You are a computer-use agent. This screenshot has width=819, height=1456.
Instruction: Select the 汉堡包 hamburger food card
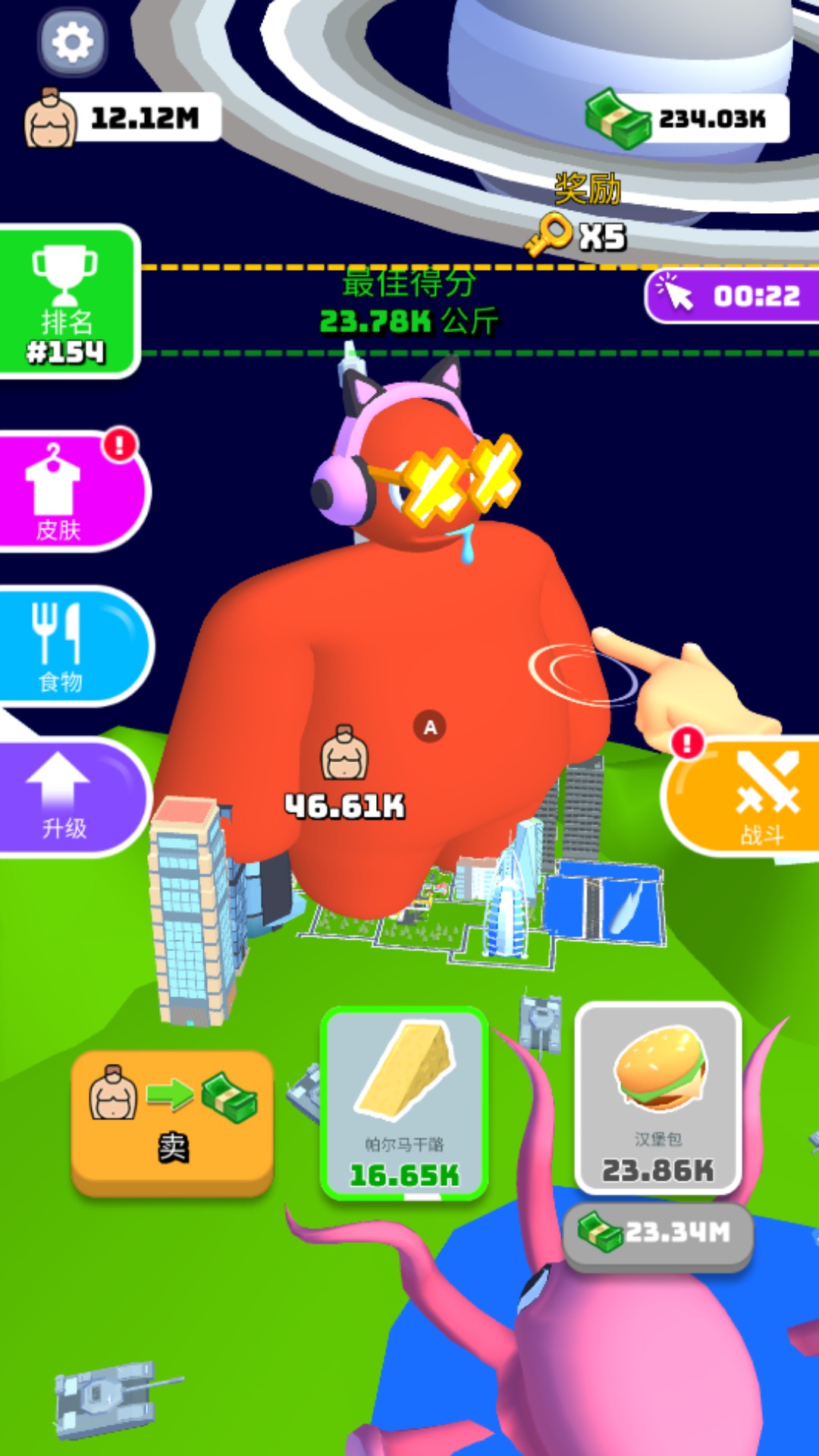pyautogui.click(x=658, y=1097)
